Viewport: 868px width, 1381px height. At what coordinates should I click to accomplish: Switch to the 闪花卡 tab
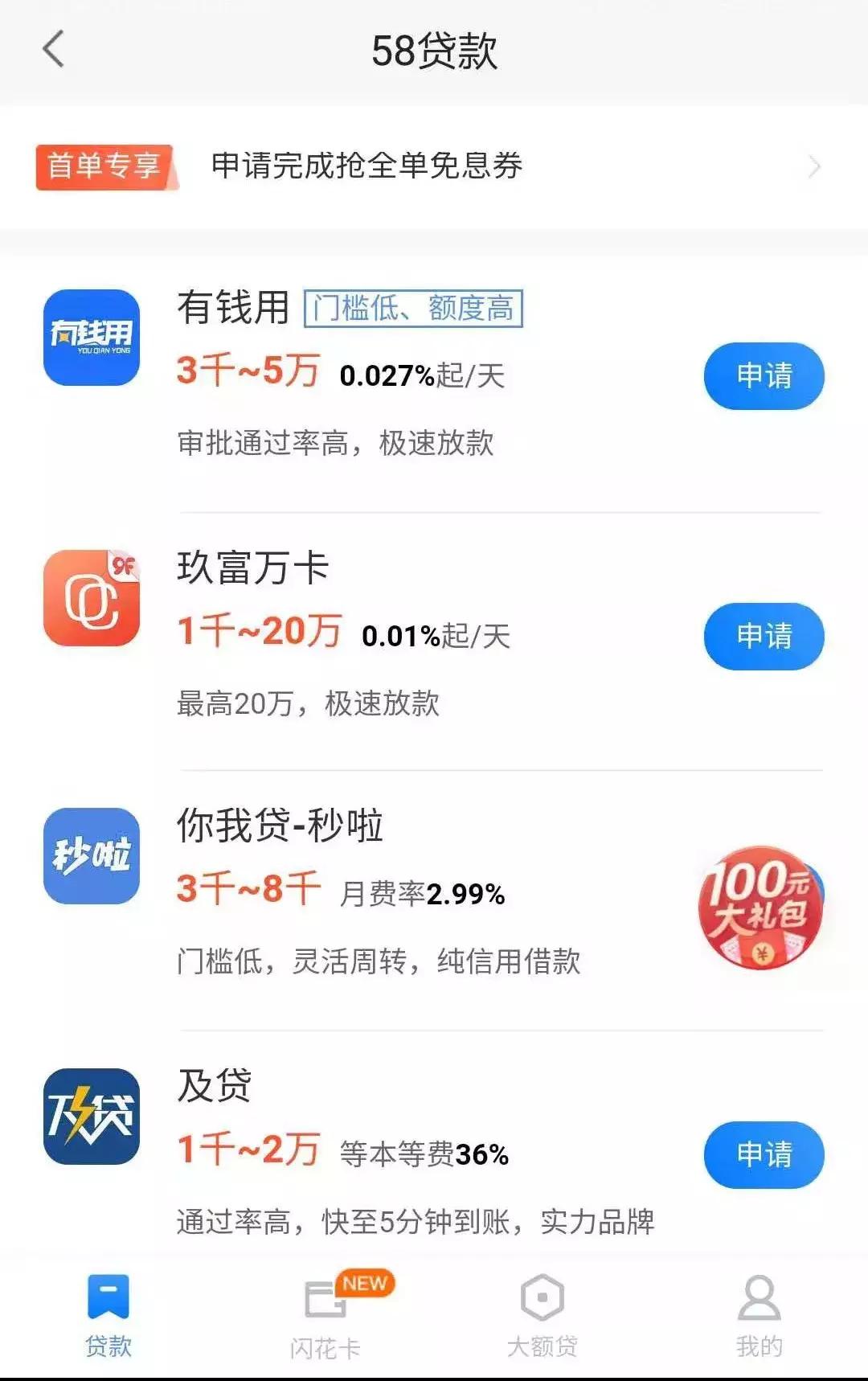326,1318
